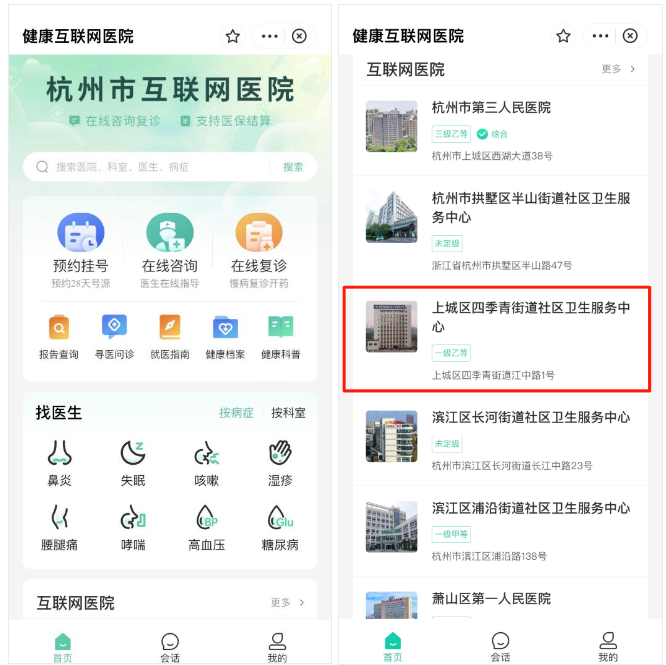Switch to the 按科室 tab
Viewport: 666px width, 665px height.
(x=288, y=413)
